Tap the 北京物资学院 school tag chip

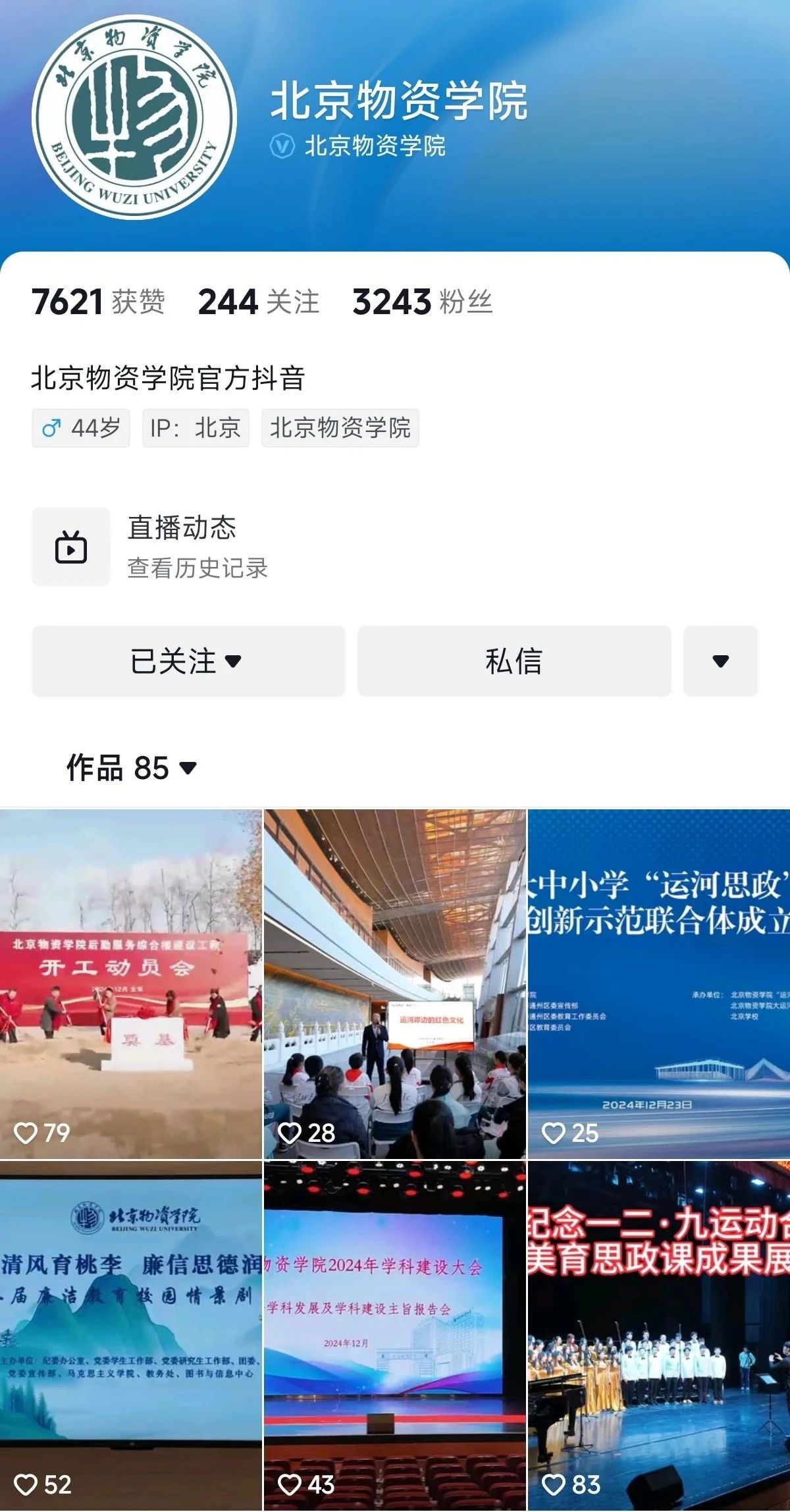coord(340,428)
